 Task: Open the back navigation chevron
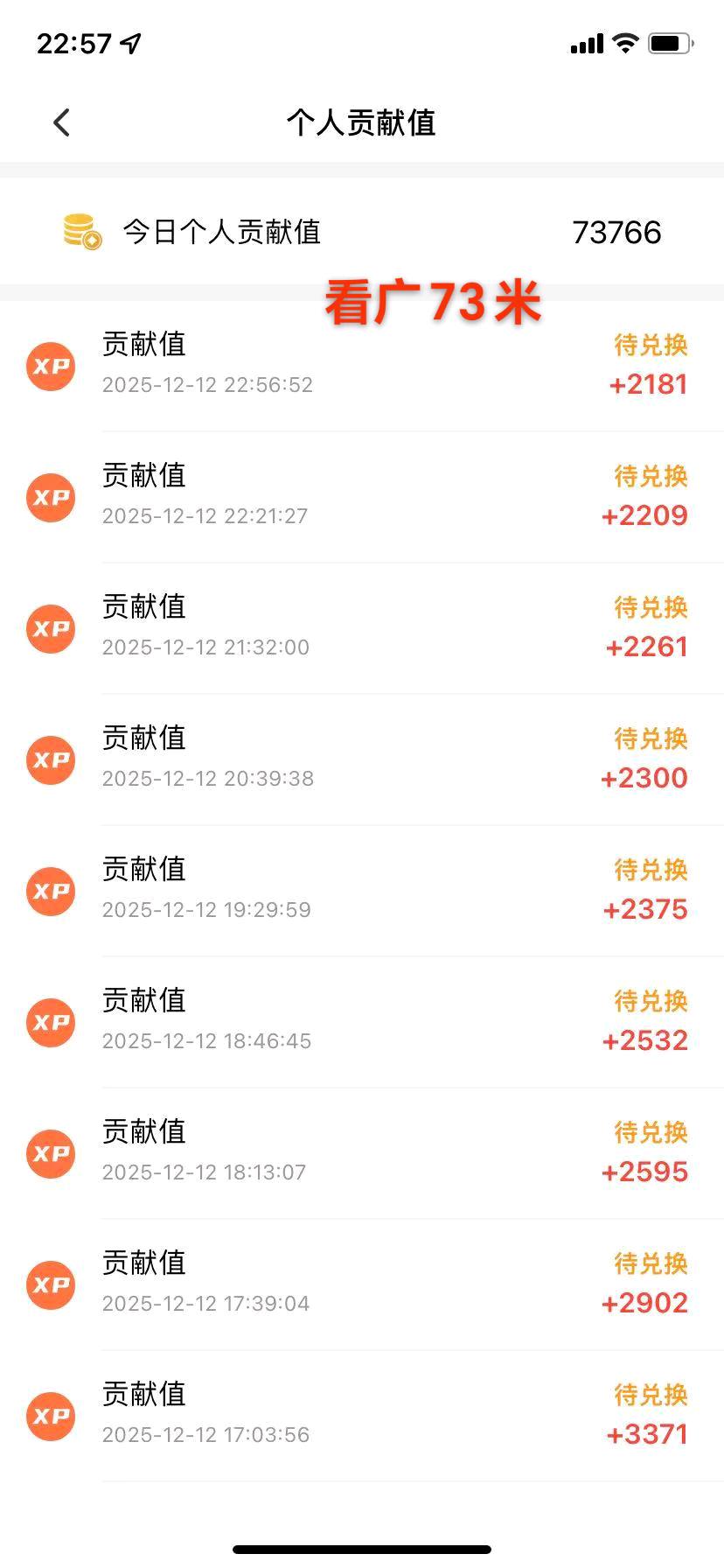coord(61,122)
